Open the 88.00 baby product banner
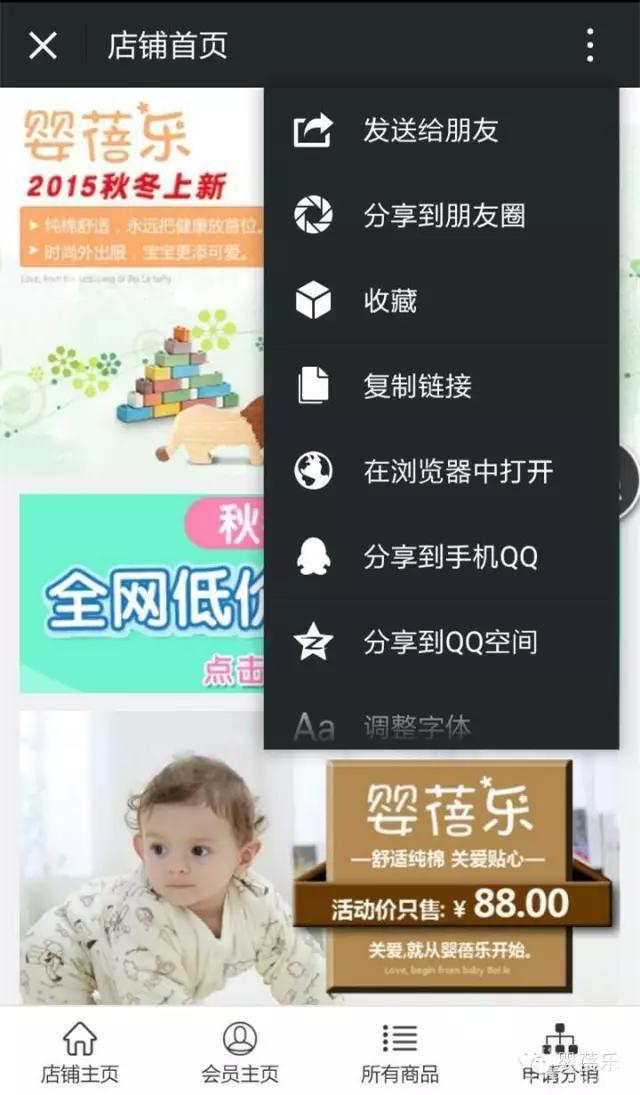 [320, 858]
